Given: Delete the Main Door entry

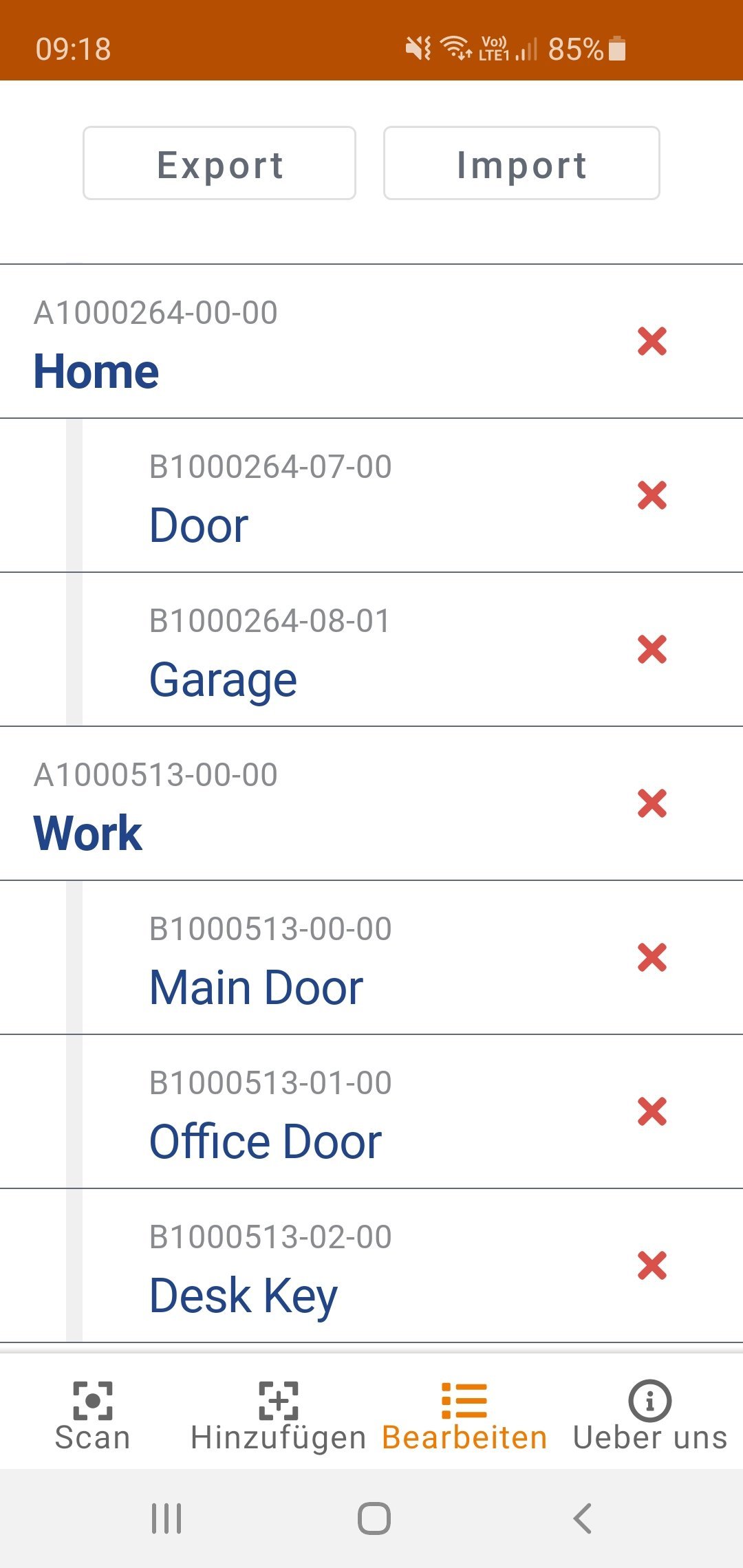Looking at the screenshot, I should (x=652, y=957).
